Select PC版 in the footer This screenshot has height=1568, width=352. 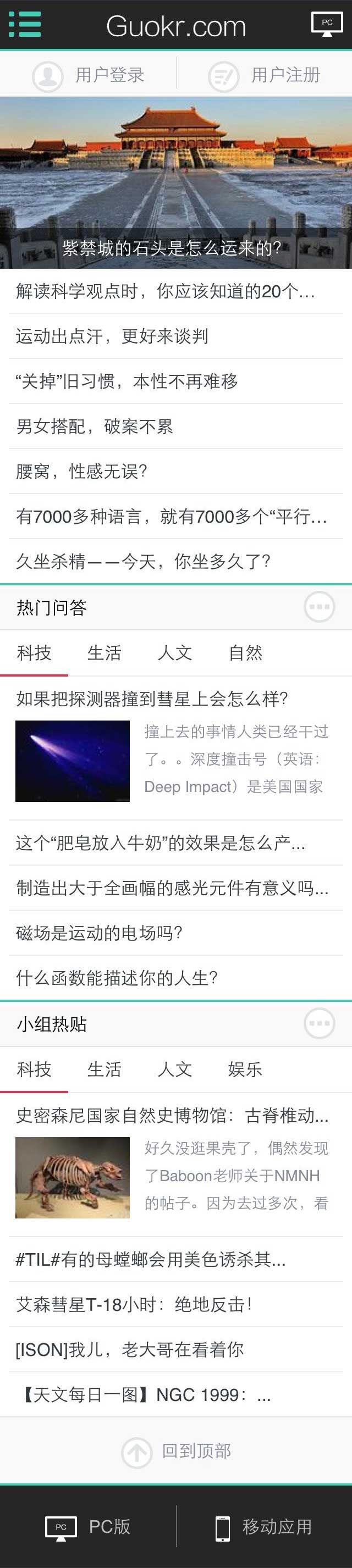pos(89,1527)
